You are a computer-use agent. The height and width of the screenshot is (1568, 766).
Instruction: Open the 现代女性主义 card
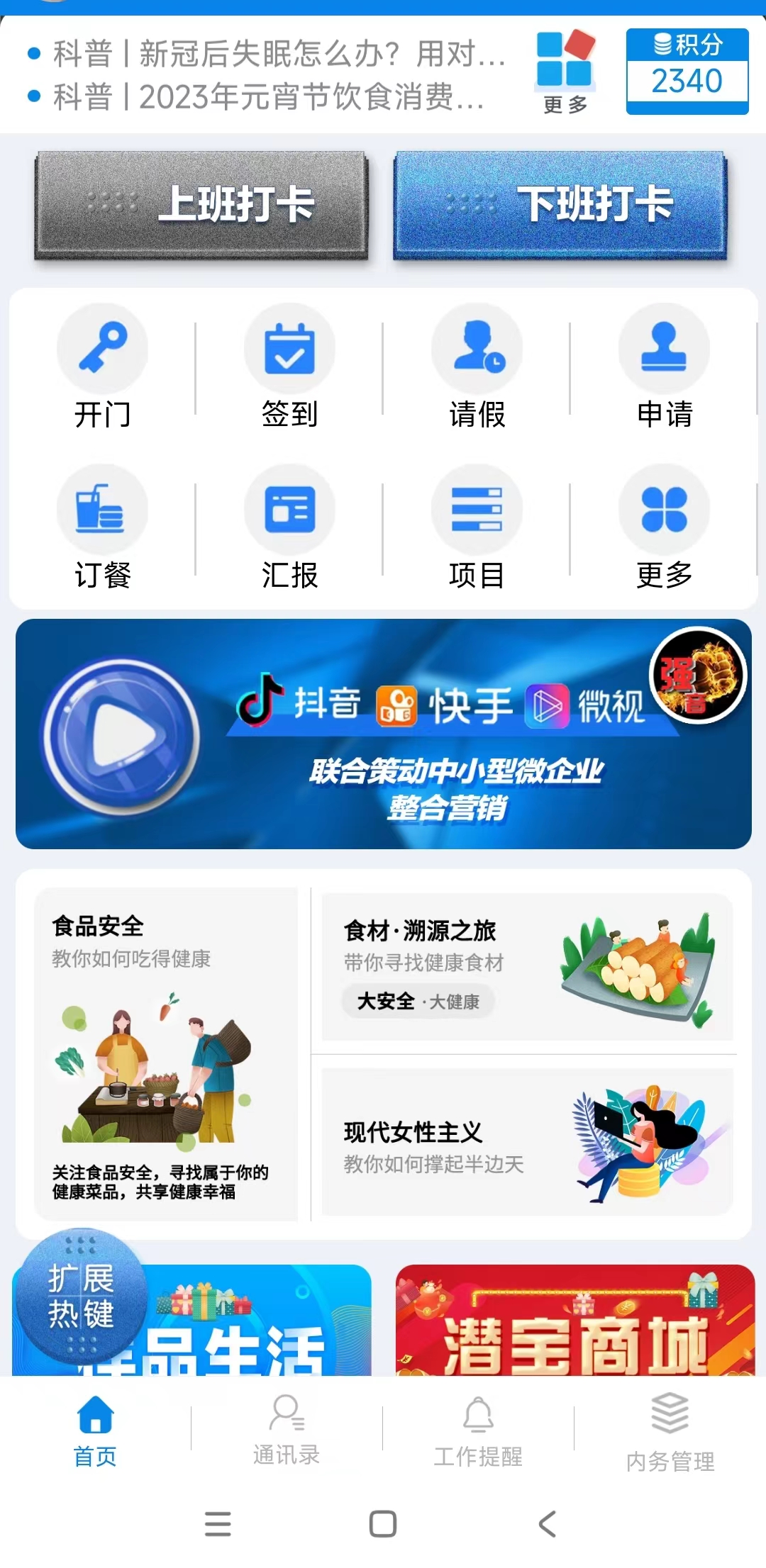[527, 1142]
